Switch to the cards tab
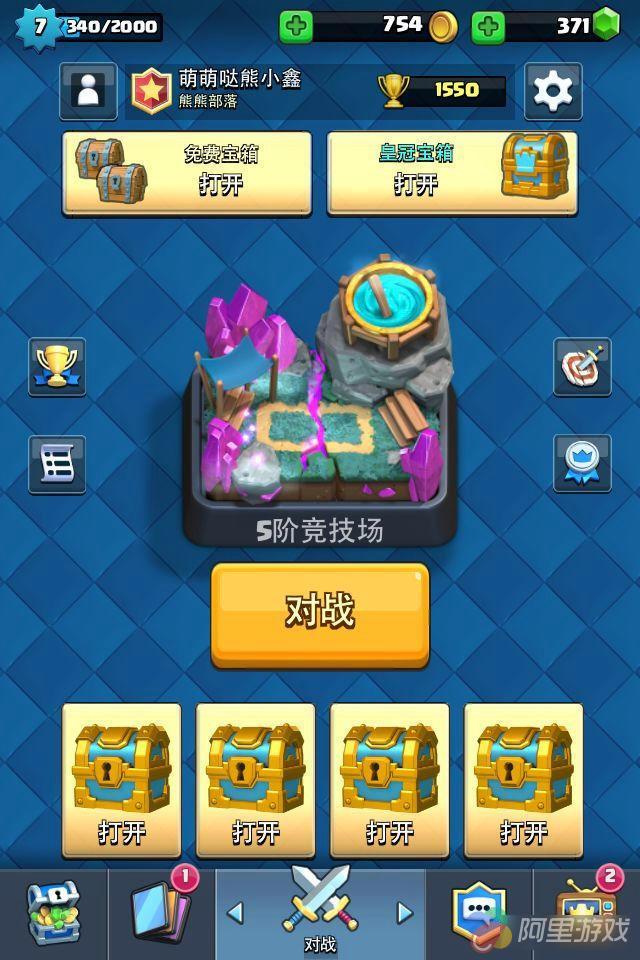640x960 pixels. point(160,912)
